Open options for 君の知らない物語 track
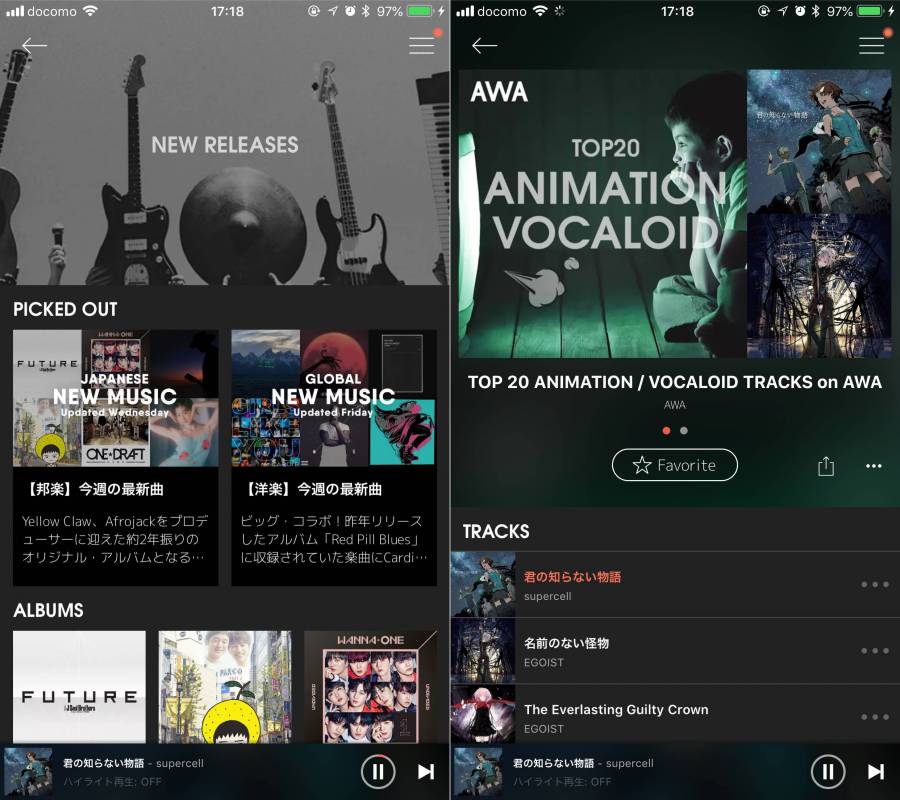This screenshot has height=800, width=900. pos(874,585)
